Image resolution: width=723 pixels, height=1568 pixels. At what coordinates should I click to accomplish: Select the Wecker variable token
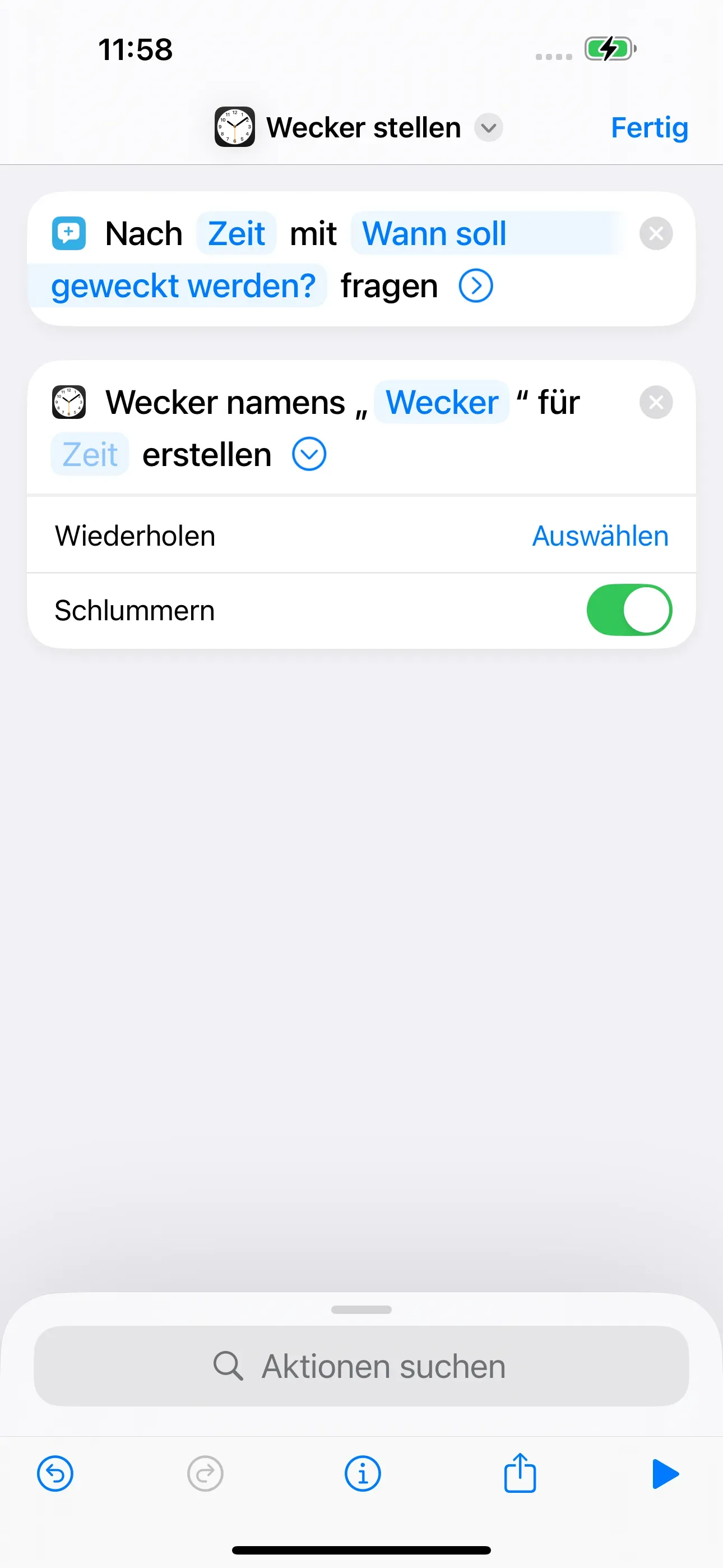coord(441,402)
